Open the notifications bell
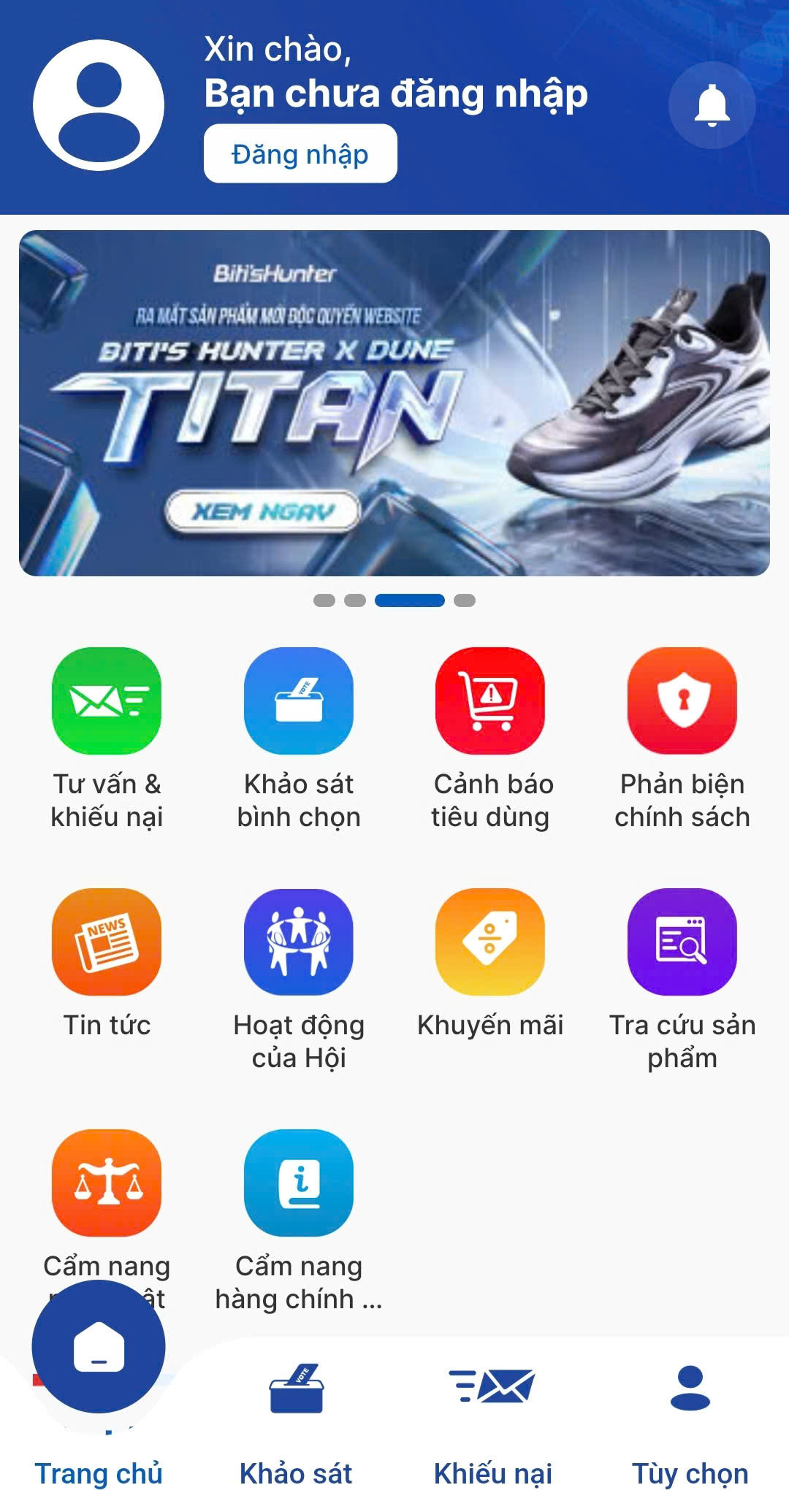This screenshot has height=1512, width=789. (712, 106)
